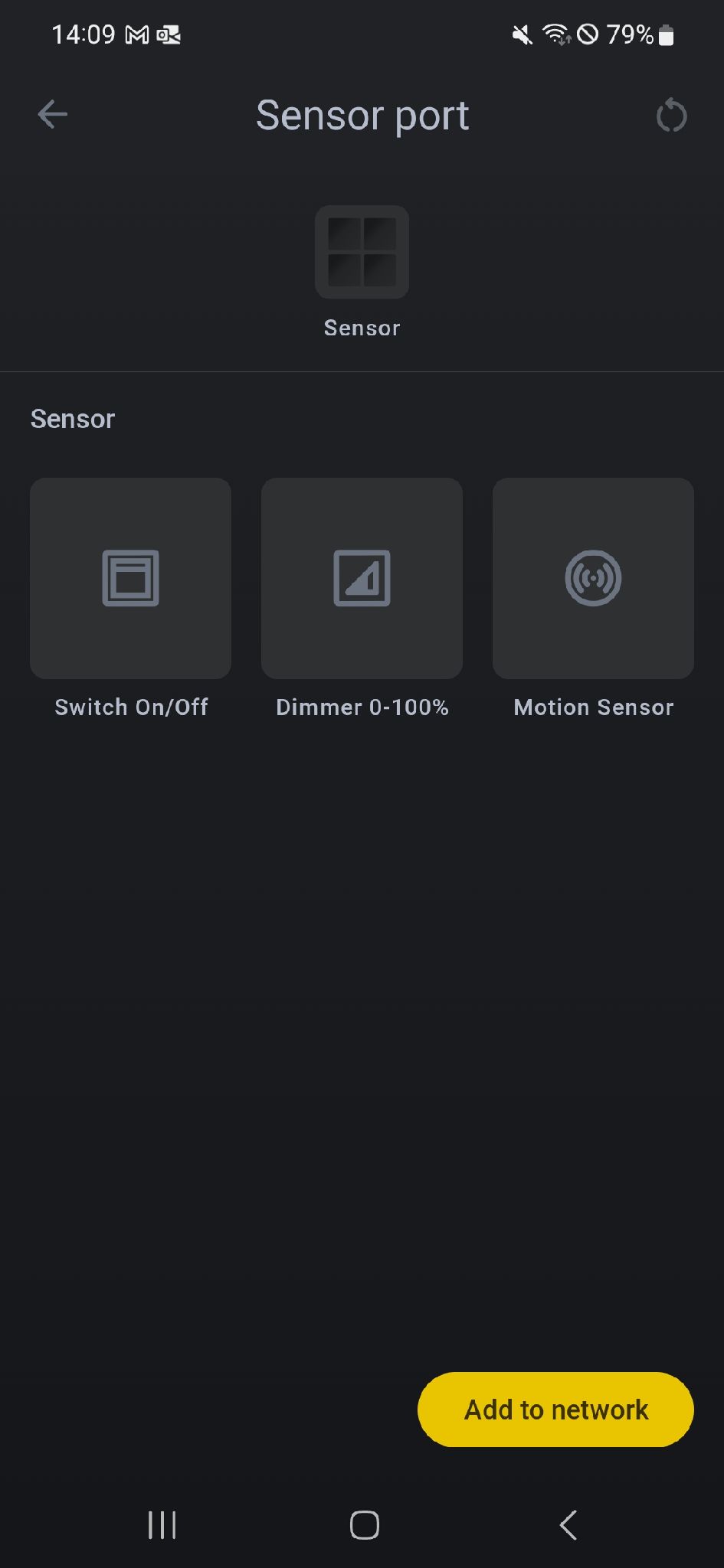The height and width of the screenshot is (1568, 724).
Task: Tap the Add to network button
Action: [x=555, y=1410]
